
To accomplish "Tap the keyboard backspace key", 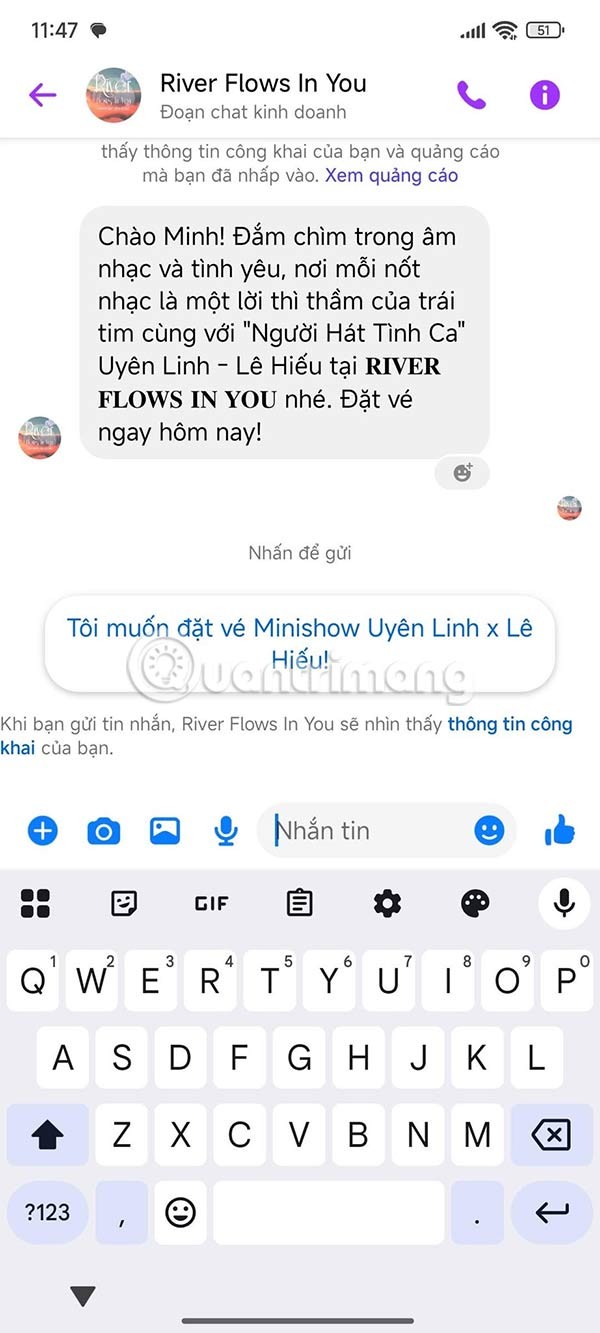I will pos(550,1134).
